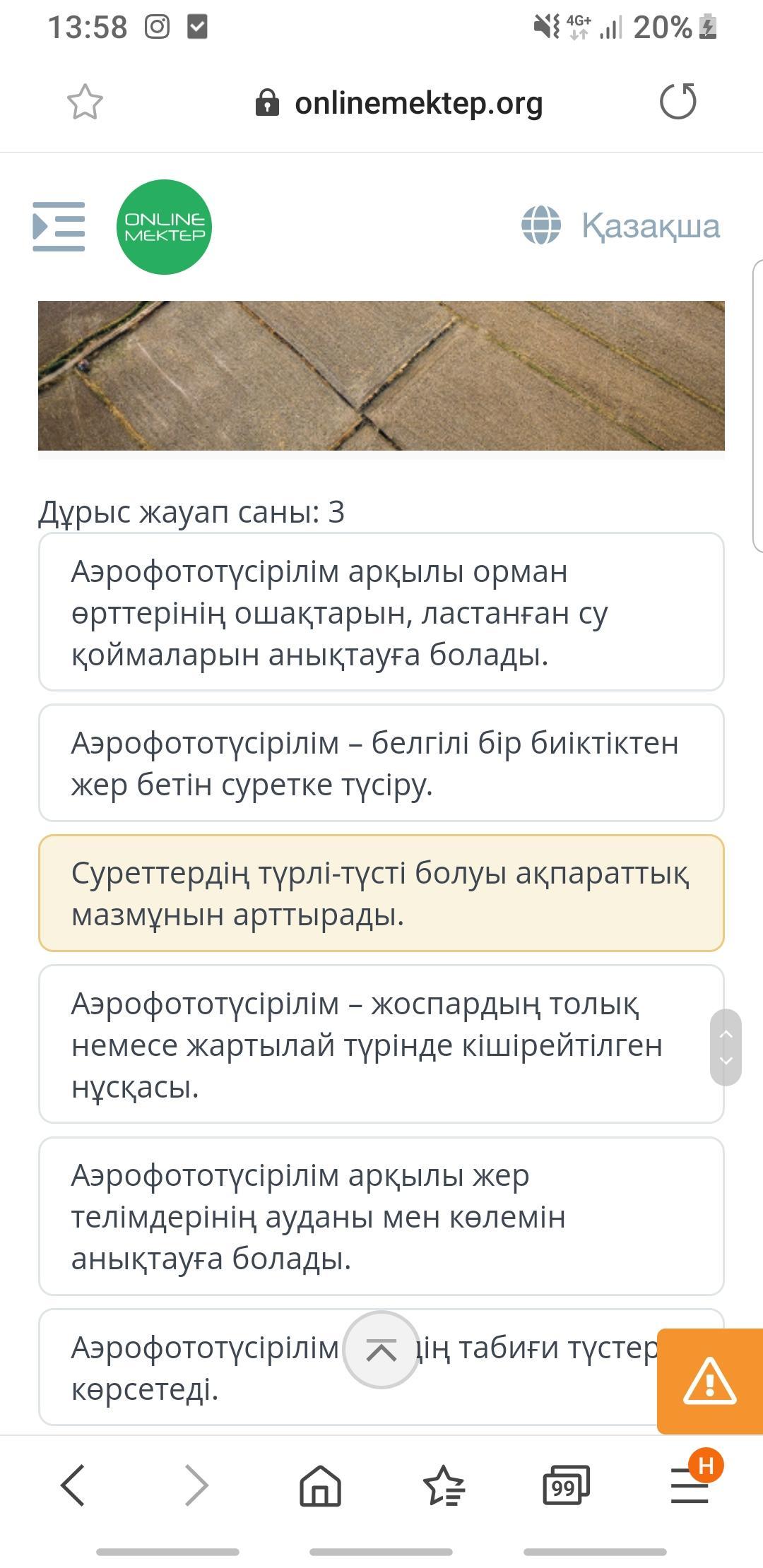Select answer 'белгілі бір биіктіктен жер бетін суретке түсіру'
This screenshot has height=1568, width=763.
[381, 764]
